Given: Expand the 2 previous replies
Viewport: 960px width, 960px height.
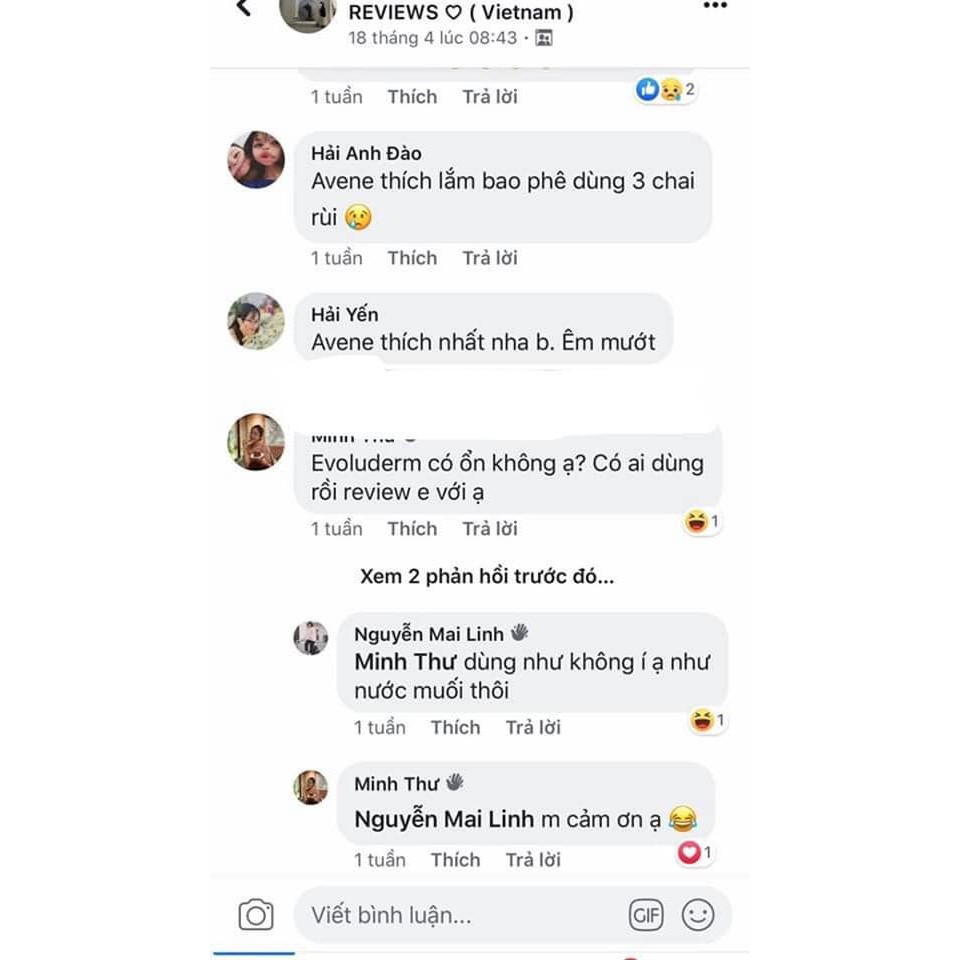Looking at the screenshot, I should (x=486, y=577).
